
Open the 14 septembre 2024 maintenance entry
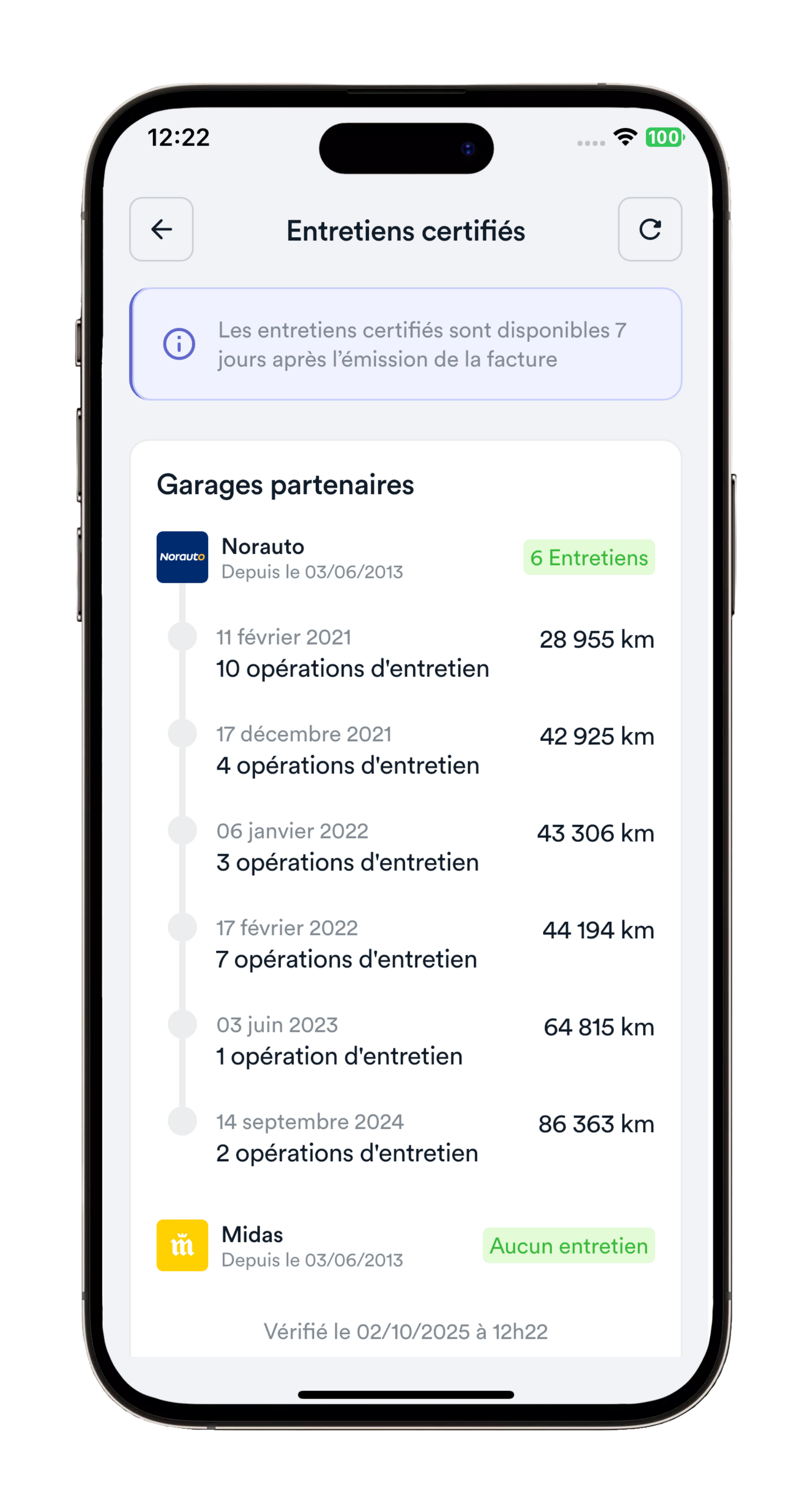pyautogui.click(x=405, y=1137)
